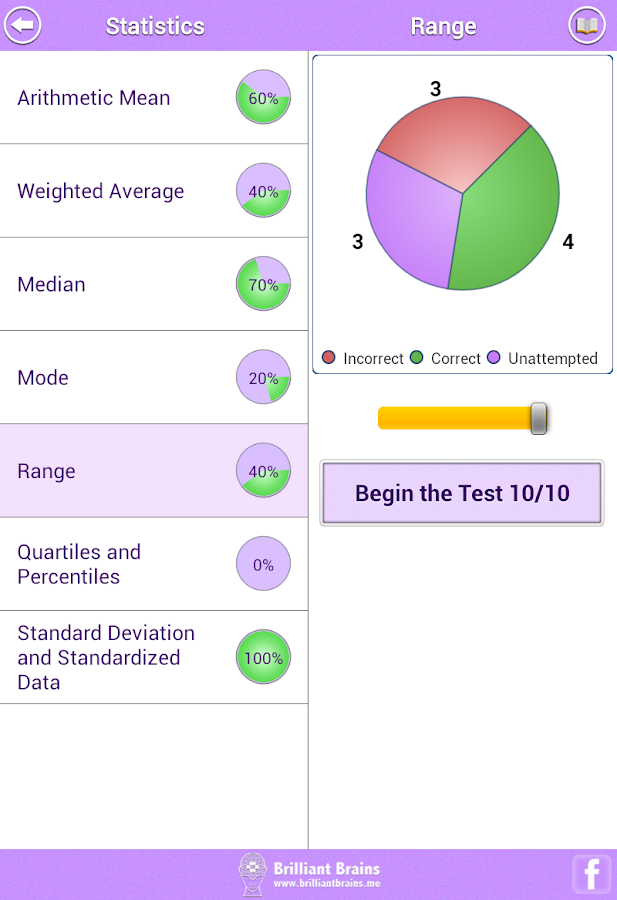This screenshot has width=617, height=900.
Task: Select the Weighted Average topic
Action: 153,191
